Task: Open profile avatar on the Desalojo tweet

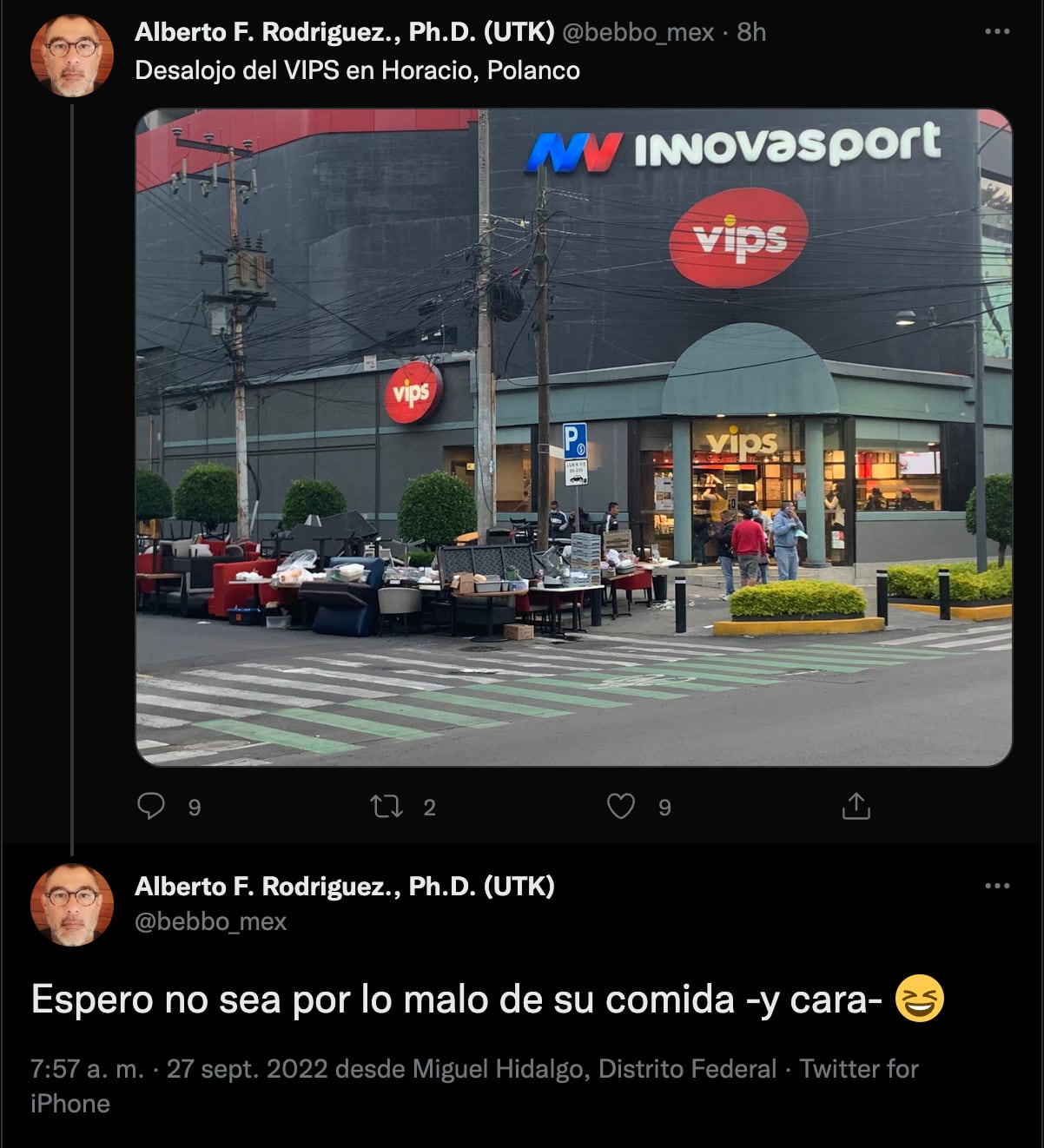Action: (72, 56)
